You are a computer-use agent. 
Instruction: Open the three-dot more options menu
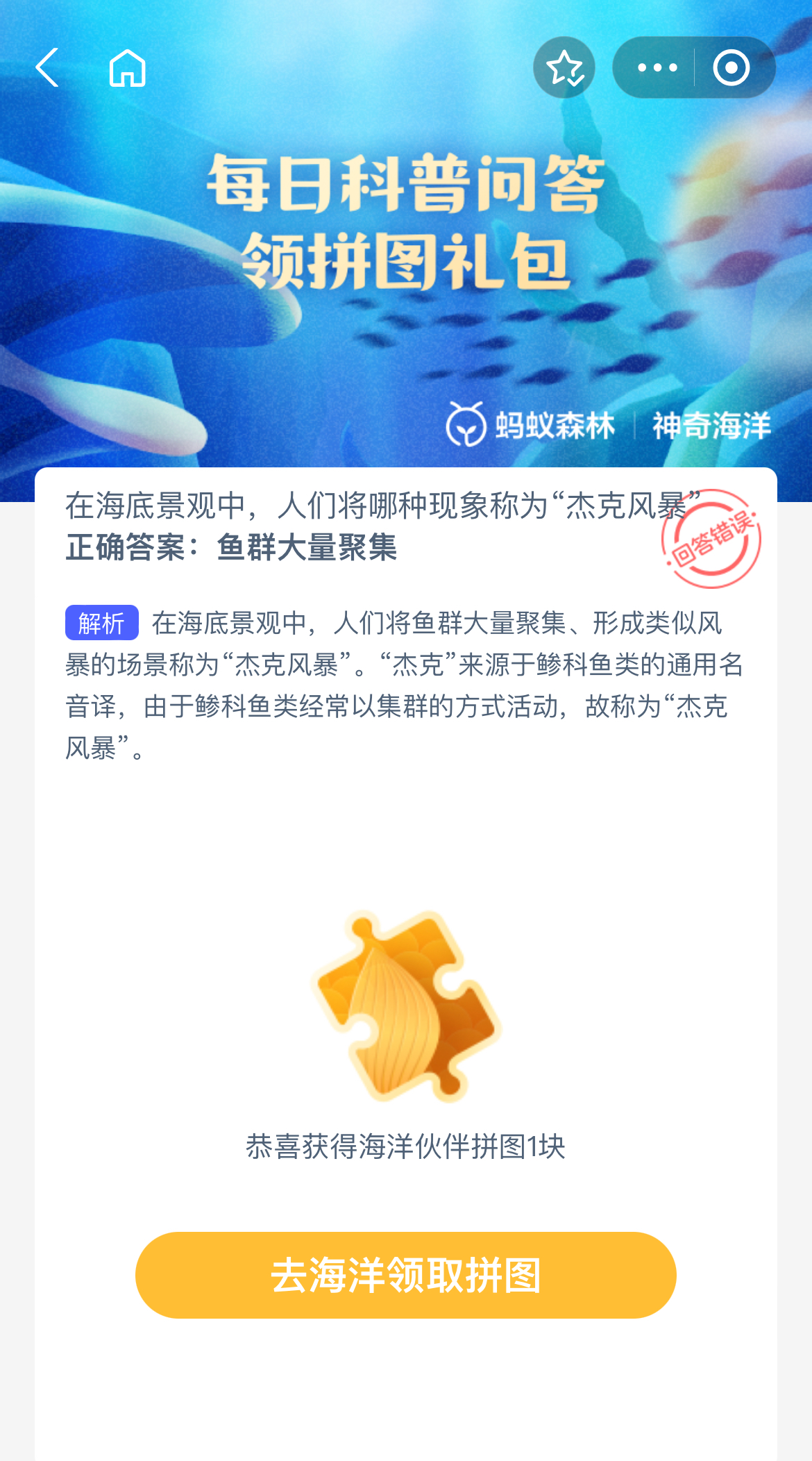coord(657,67)
